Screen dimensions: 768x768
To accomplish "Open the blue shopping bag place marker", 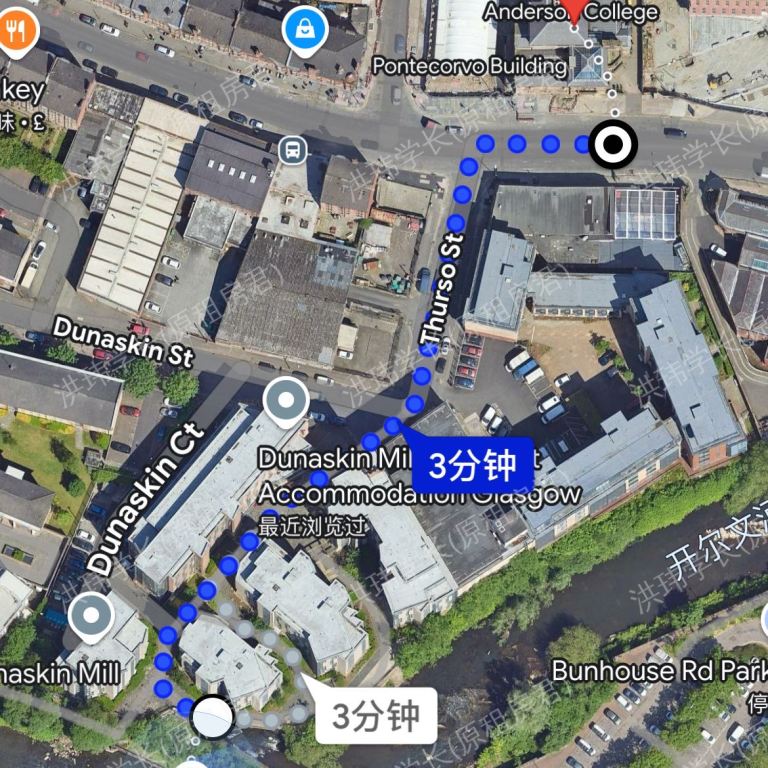I will (x=305, y=29).
